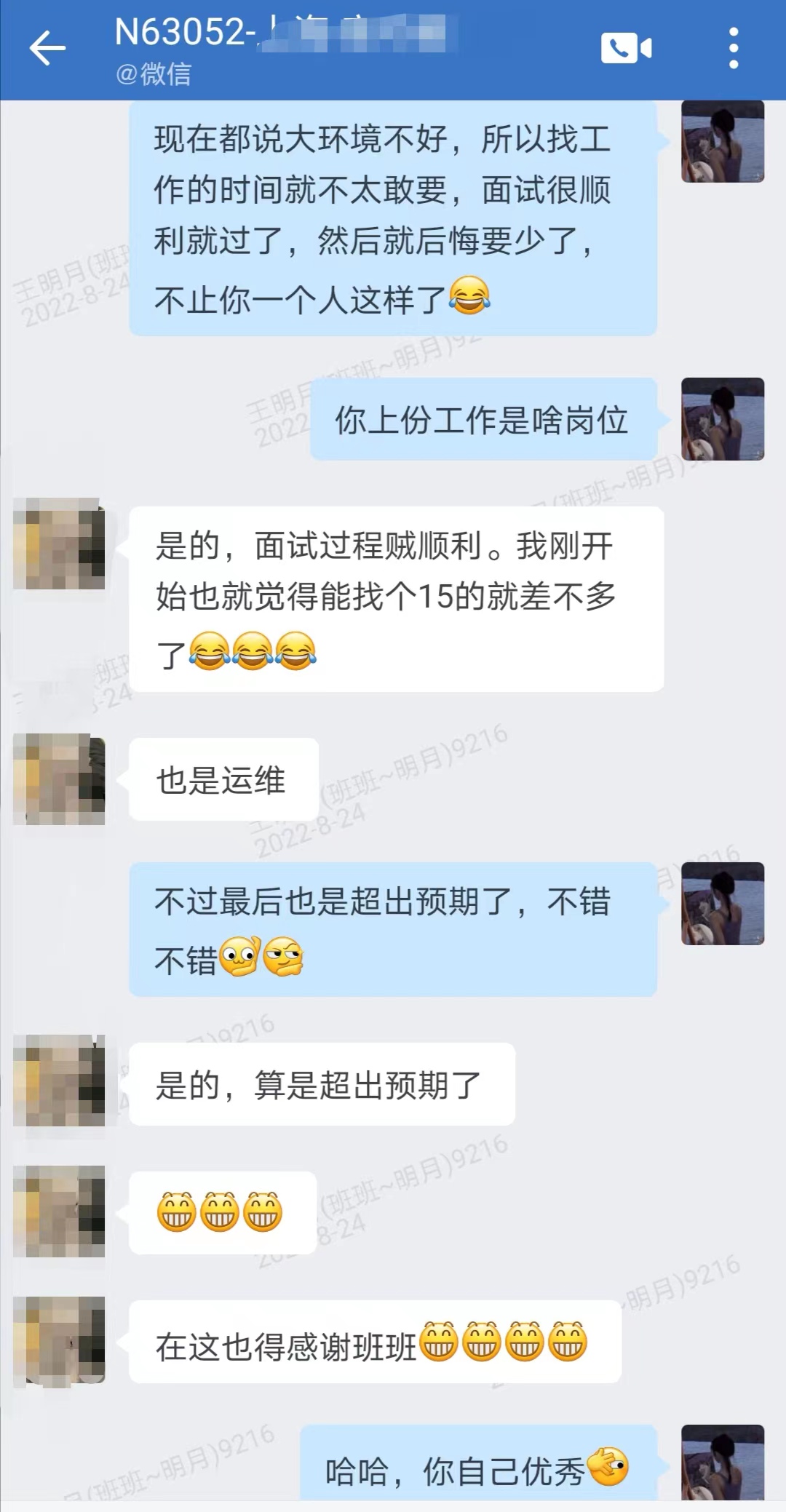Open sender's avatar beside 你上份工作是啥岗位
Image resolution: width=786 pixels, height=1512 pixels.
coord(722,419)
